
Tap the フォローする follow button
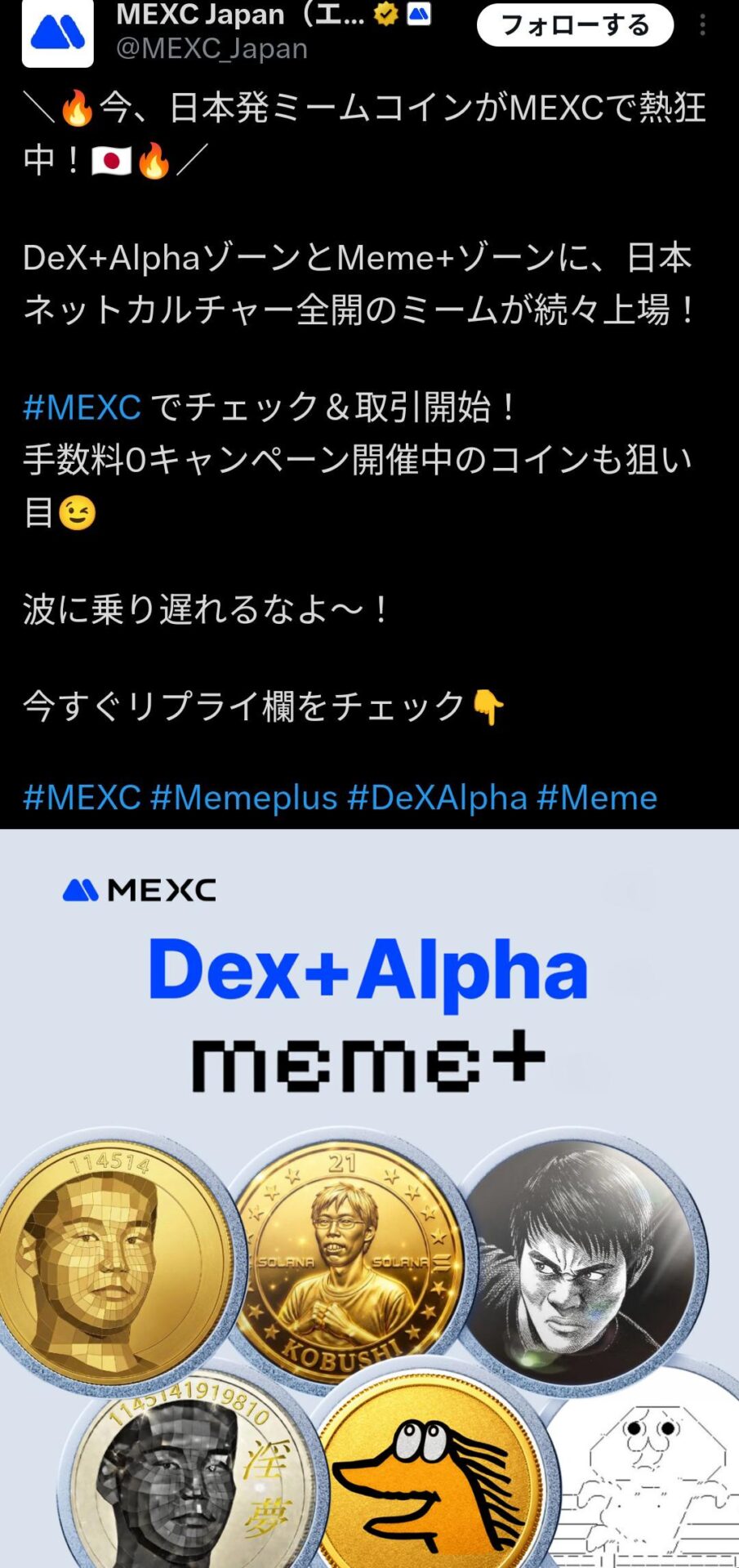pyautogui.click(x=575, y=26)
